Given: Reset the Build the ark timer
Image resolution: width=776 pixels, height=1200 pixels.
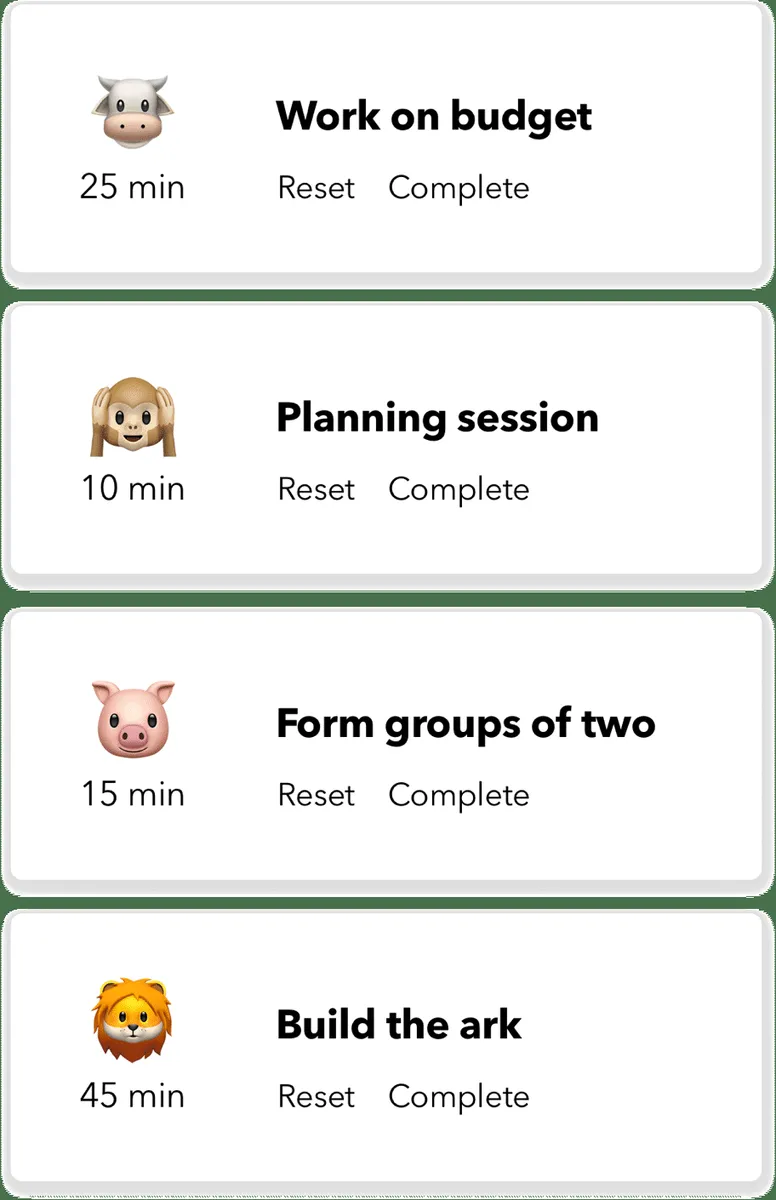Looking at the screenshot, I should [316, 1097].
